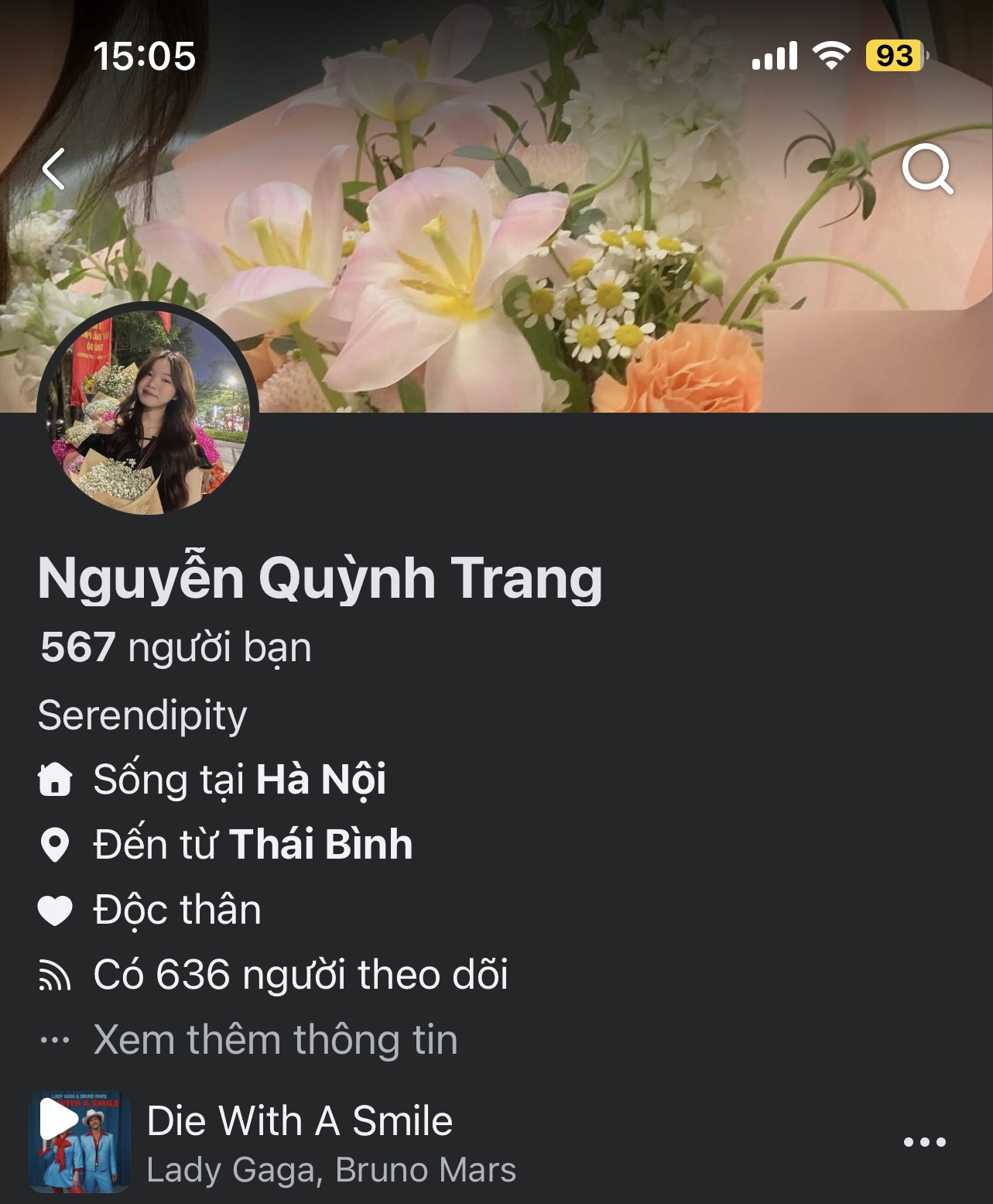993x1204 pixels.
Task: Tap Xem thêm thông tin
Action: [275, 1040]
